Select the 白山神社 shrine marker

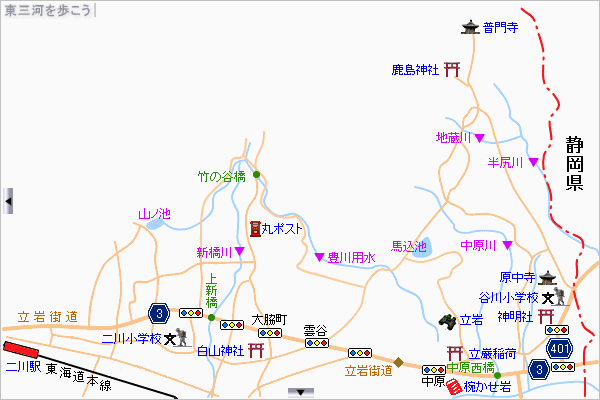pyautogui.click(x=256, y=350)
